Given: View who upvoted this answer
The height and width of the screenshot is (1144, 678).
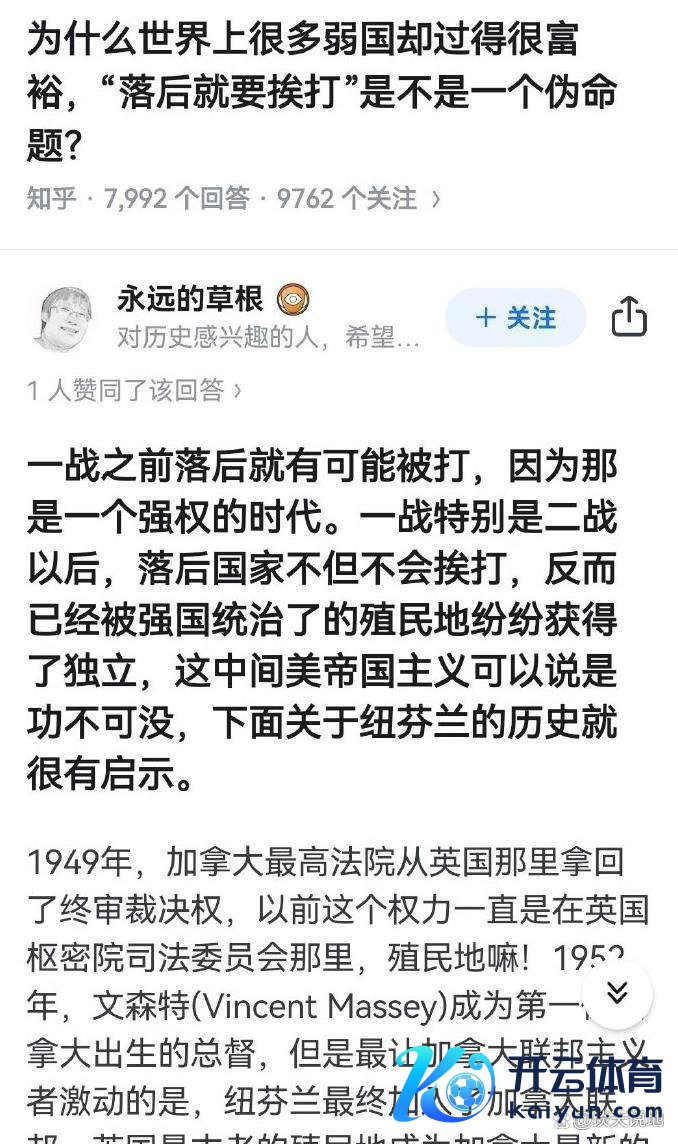Looking at the screenshot, I should 134,390.
